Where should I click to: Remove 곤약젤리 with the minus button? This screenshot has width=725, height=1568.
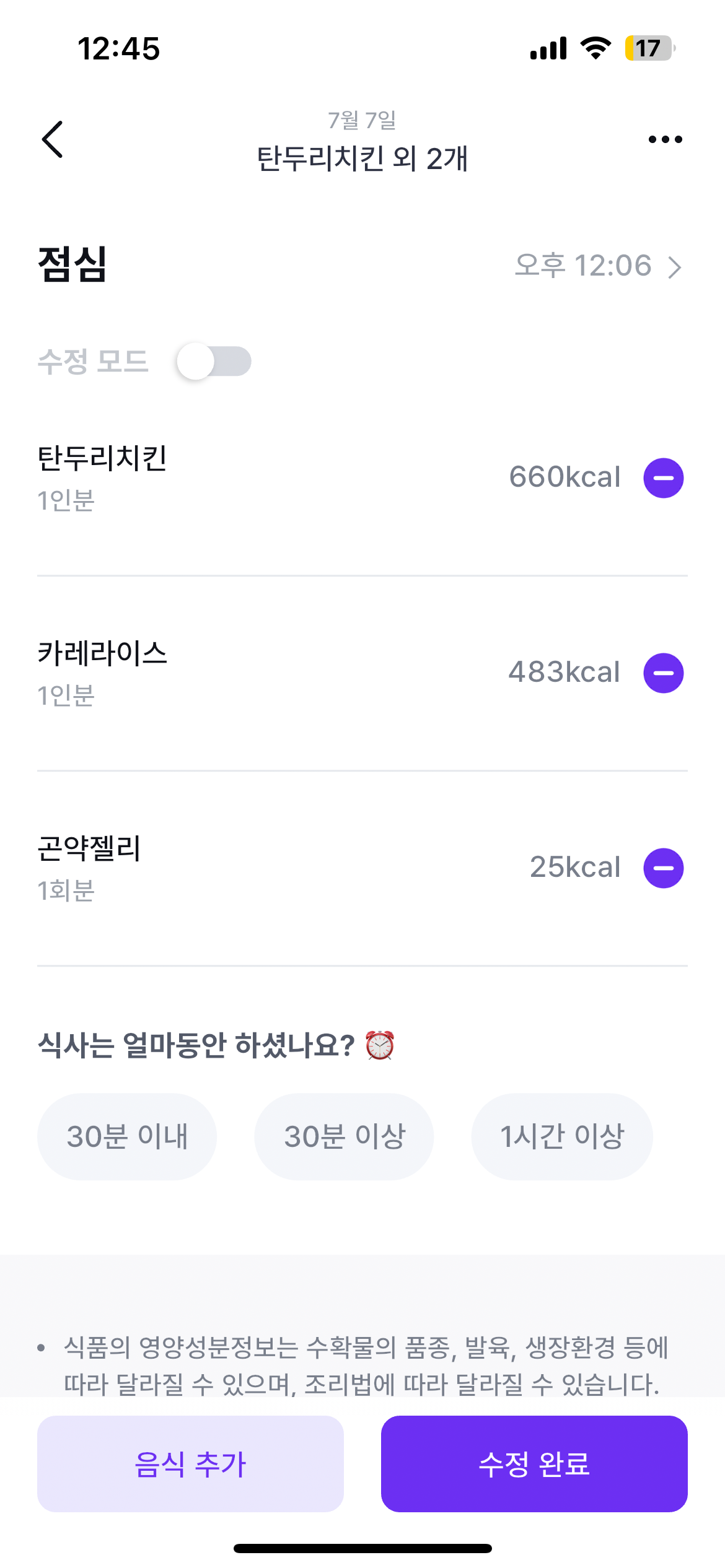(663, 868)
